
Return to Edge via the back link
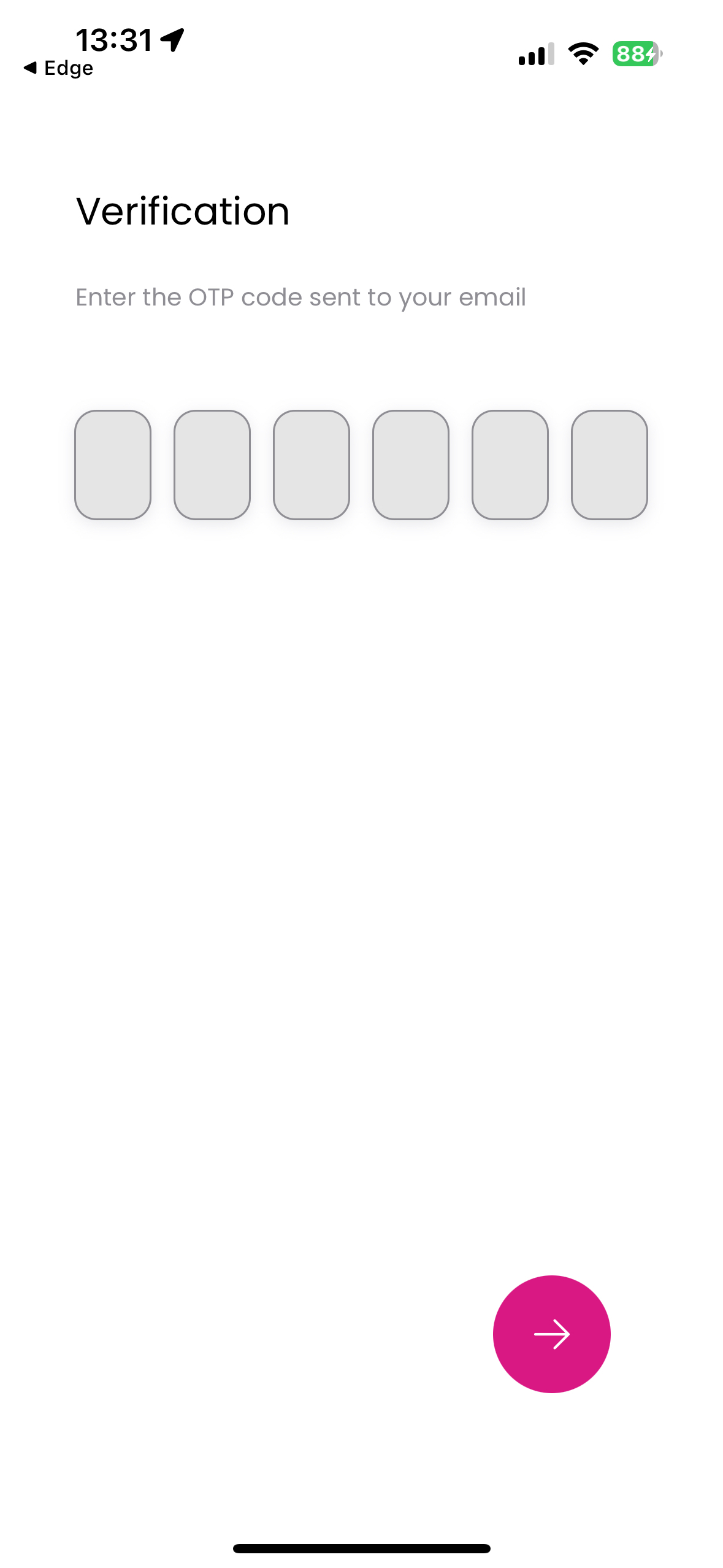(59, 68)
